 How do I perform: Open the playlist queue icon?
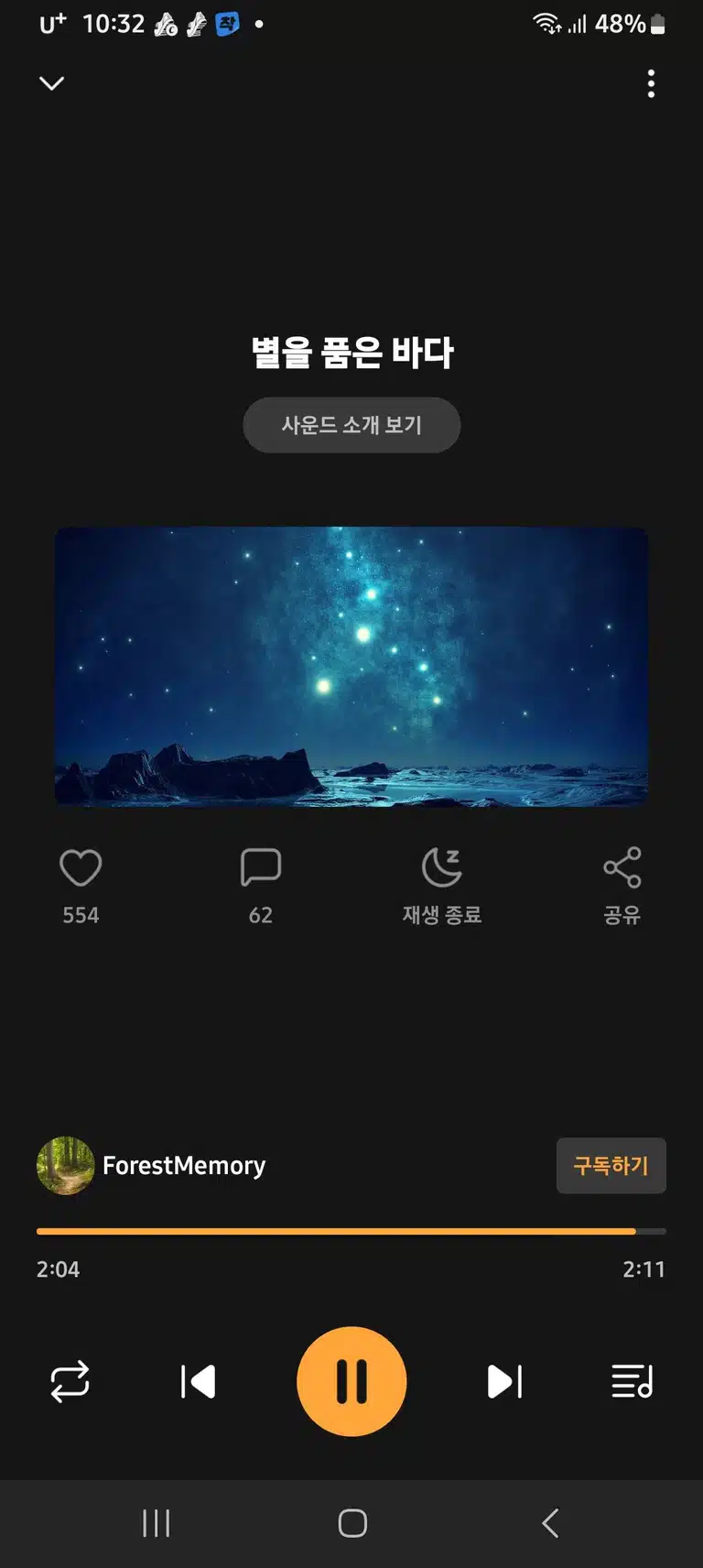(633, 1381)
